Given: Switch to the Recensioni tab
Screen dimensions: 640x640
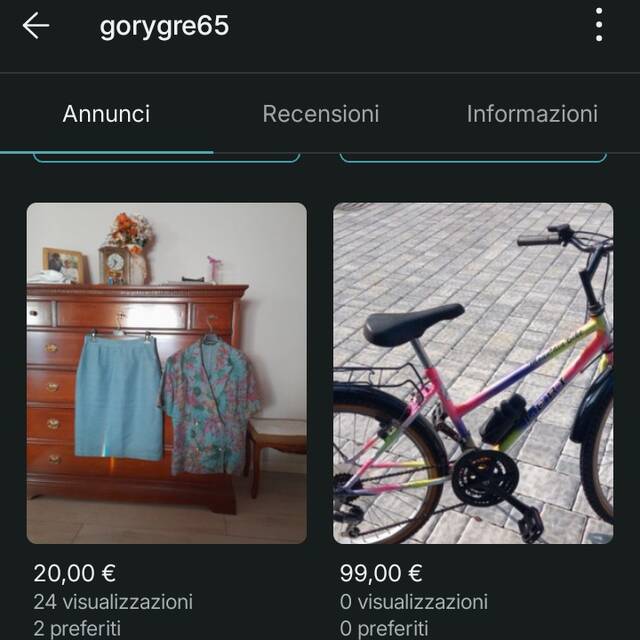Looking at the screenshot, I should 320,114.
